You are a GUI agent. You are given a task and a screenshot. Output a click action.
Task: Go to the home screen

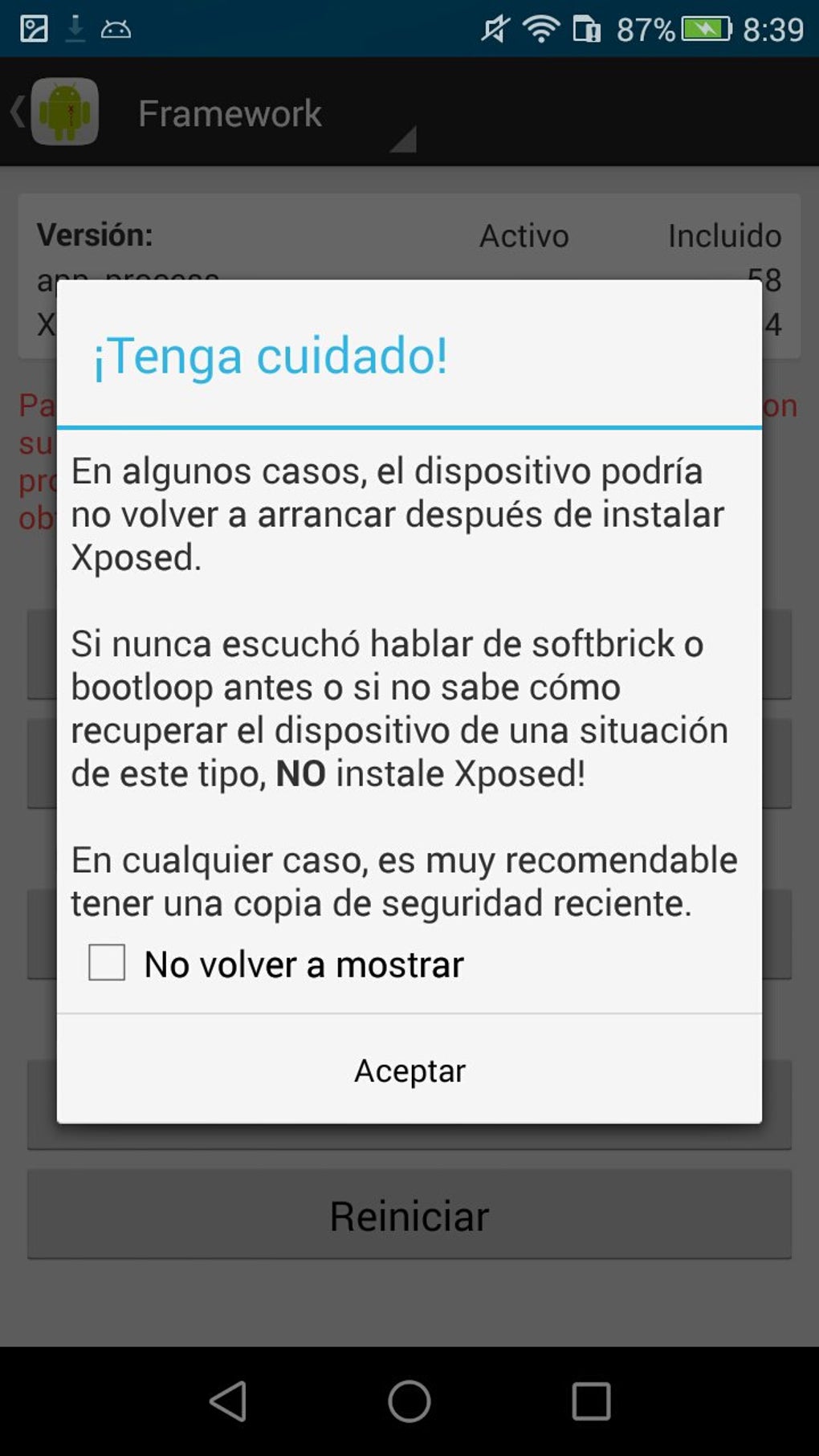[409, 1401]
